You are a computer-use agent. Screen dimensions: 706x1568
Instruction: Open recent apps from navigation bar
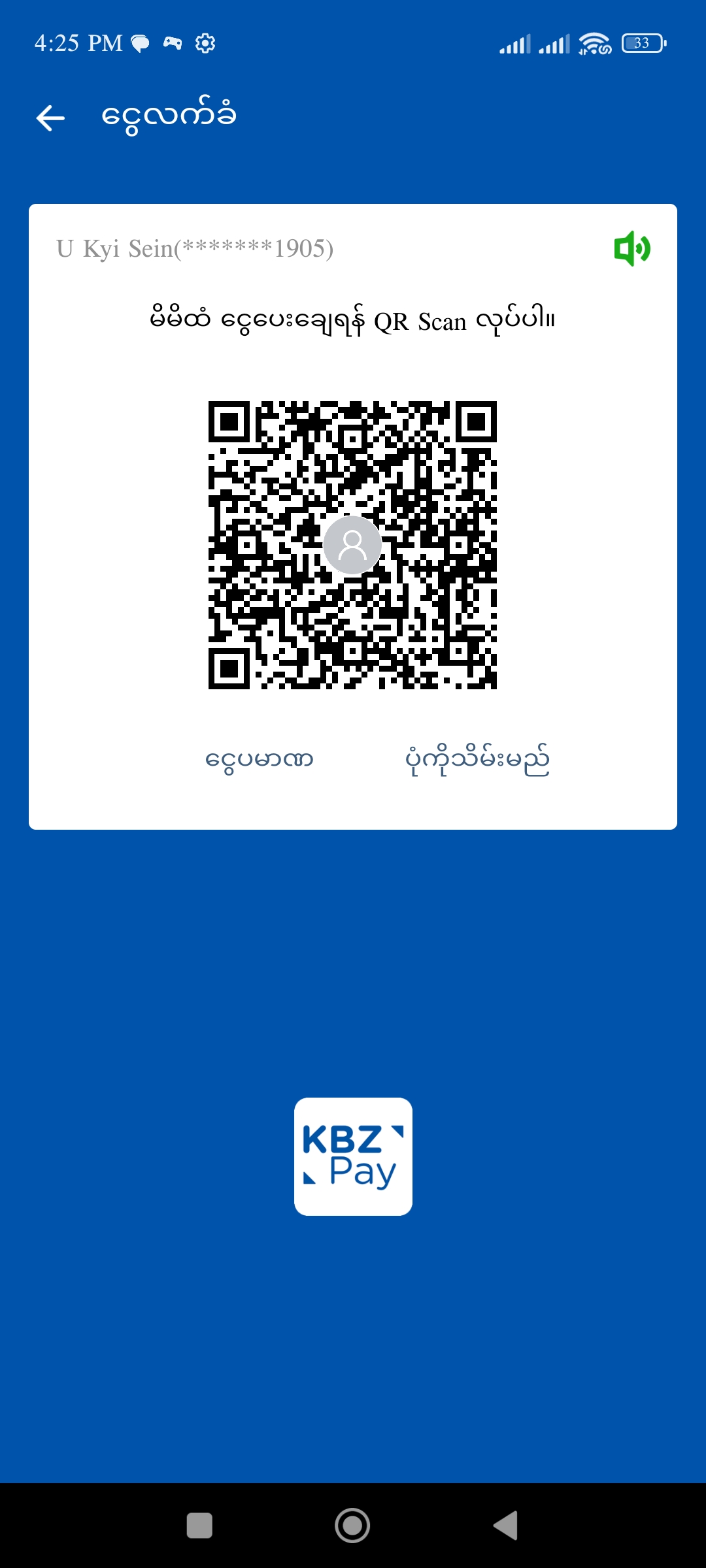[x=199, y=1526]
